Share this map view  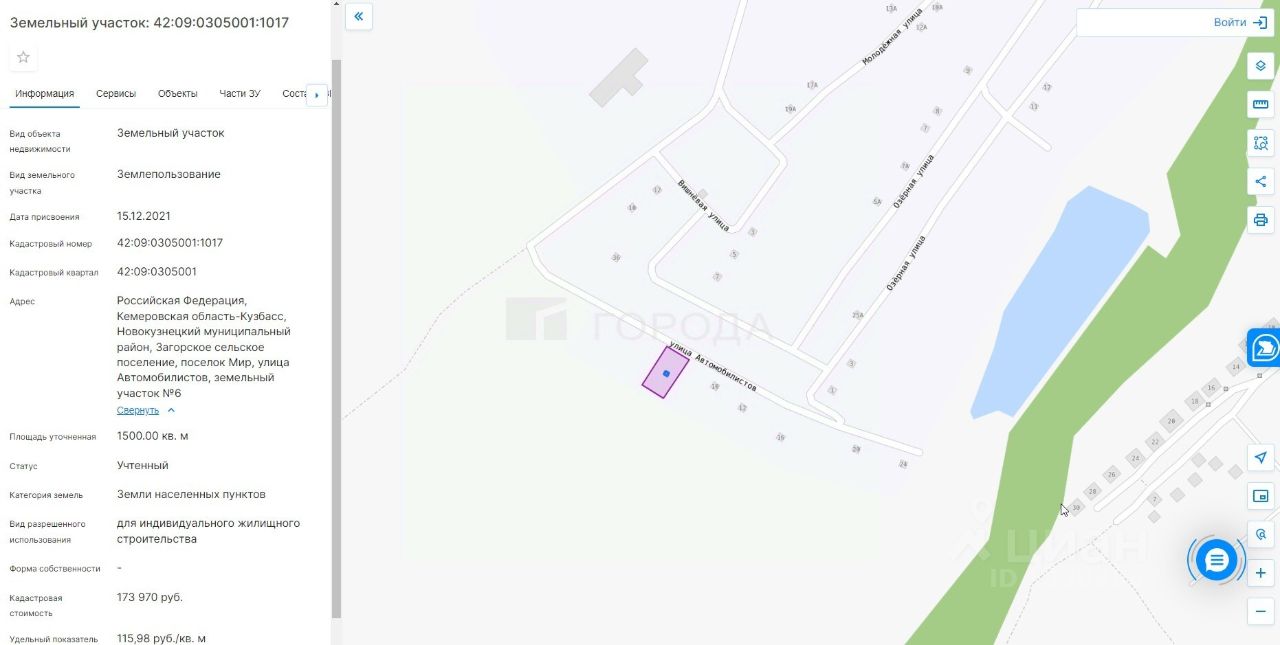pyautogui.click(x=1261, y=181)
